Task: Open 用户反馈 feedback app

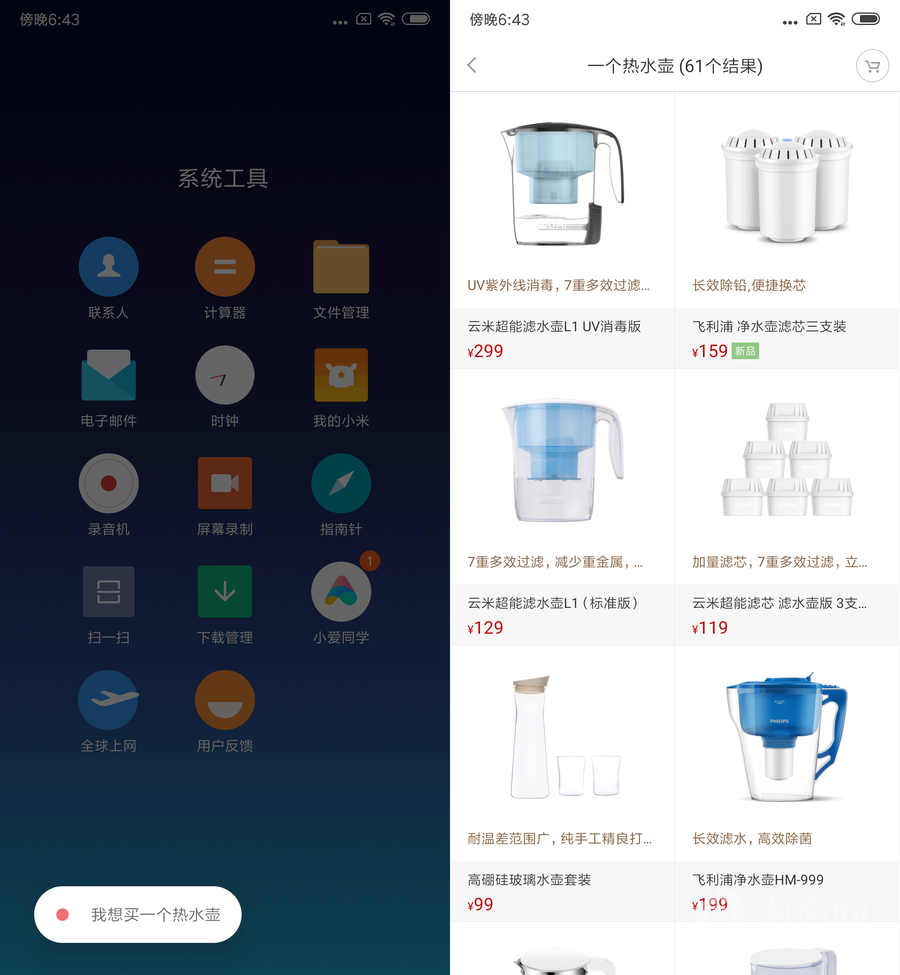Action: point(224,700)
